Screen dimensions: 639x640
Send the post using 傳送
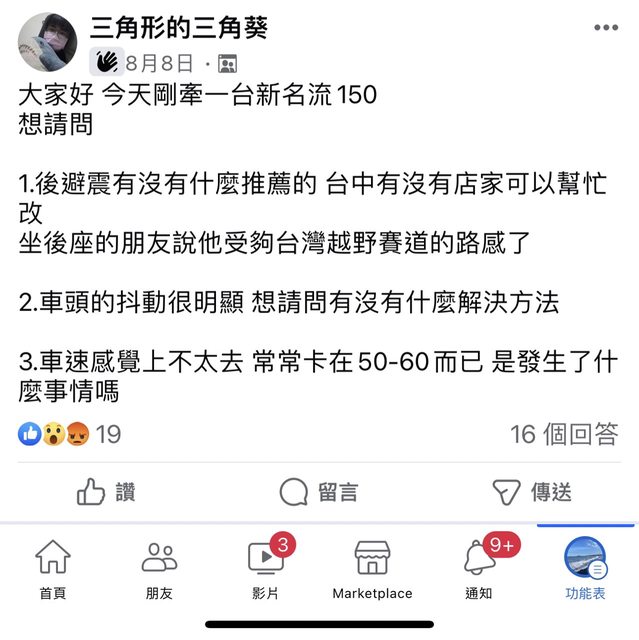(x=533, y=491)
